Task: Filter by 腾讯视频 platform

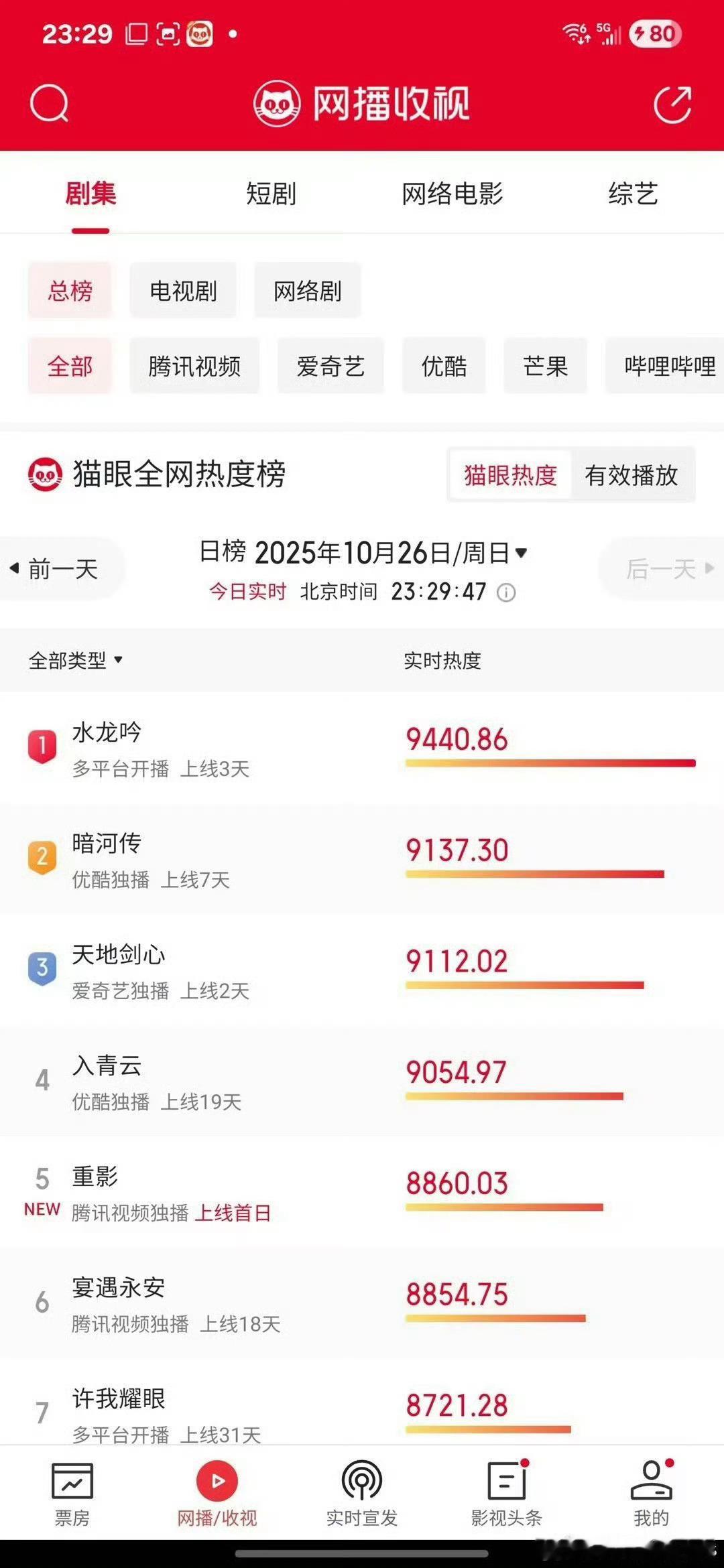Action: click(x=194, y=366)
